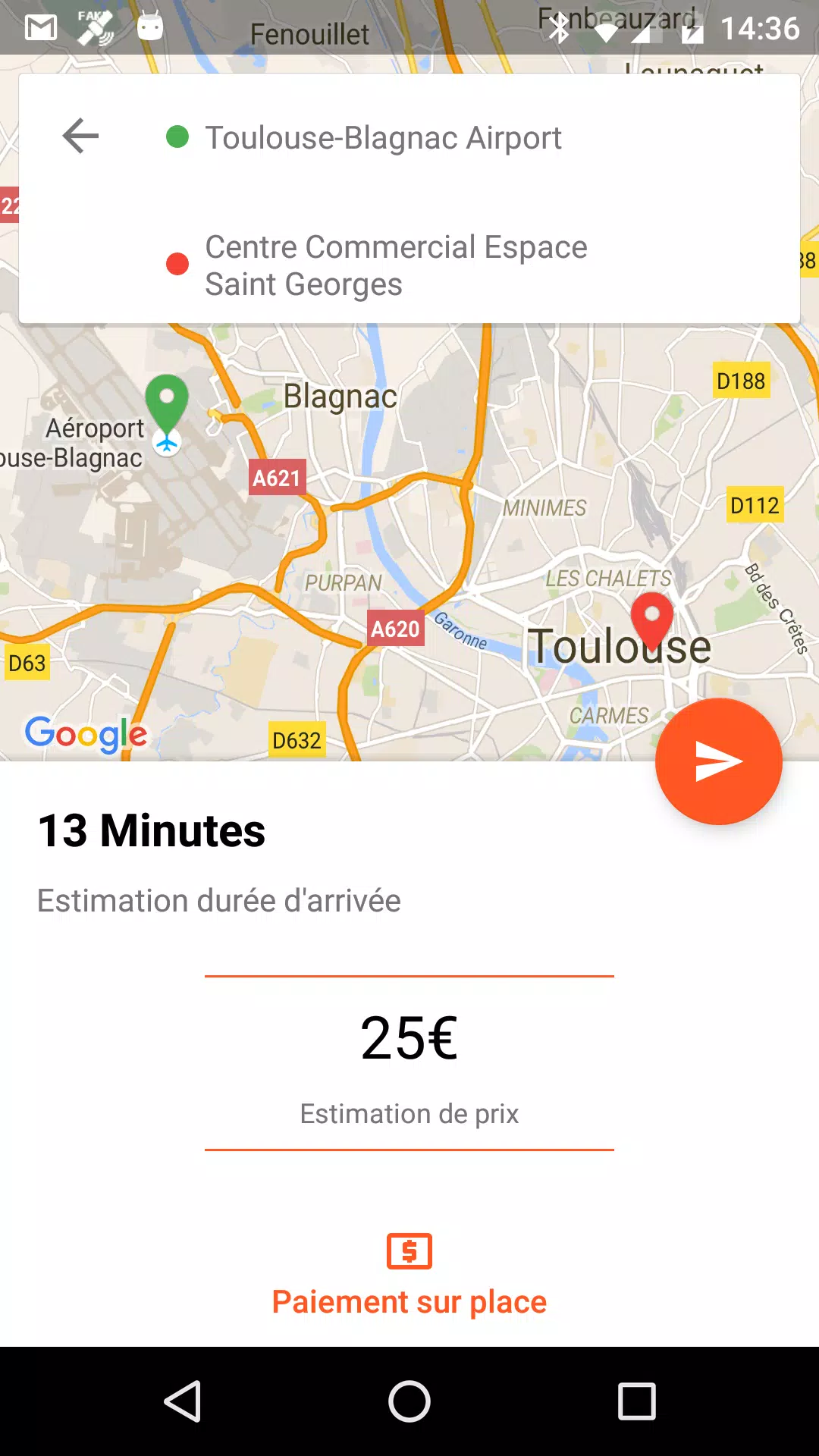The width and height of the screenshot is (819, 1456).
Task: Open recent apps from the navigation bar
Action: (636, 1401)
